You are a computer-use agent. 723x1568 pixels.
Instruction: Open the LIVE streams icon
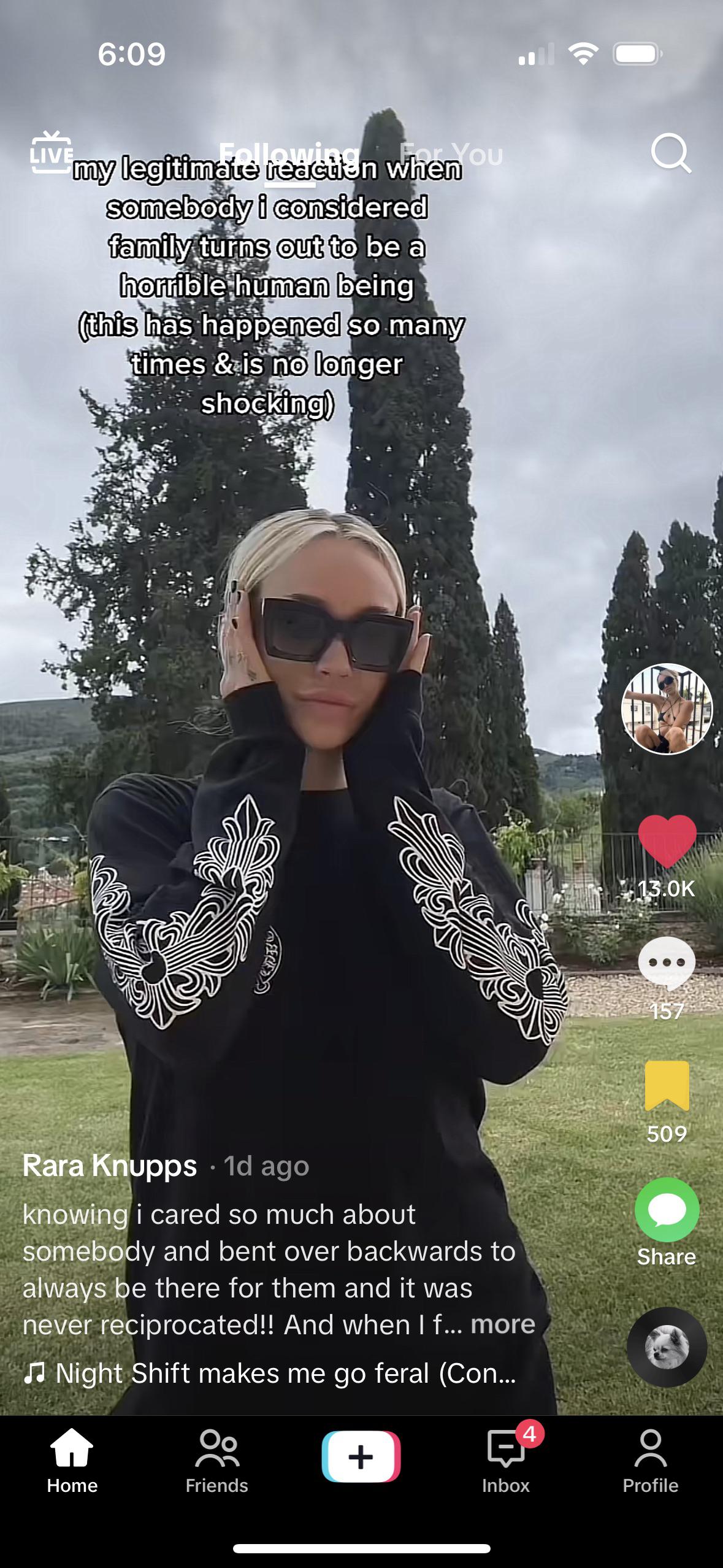[x=51, y=153]
